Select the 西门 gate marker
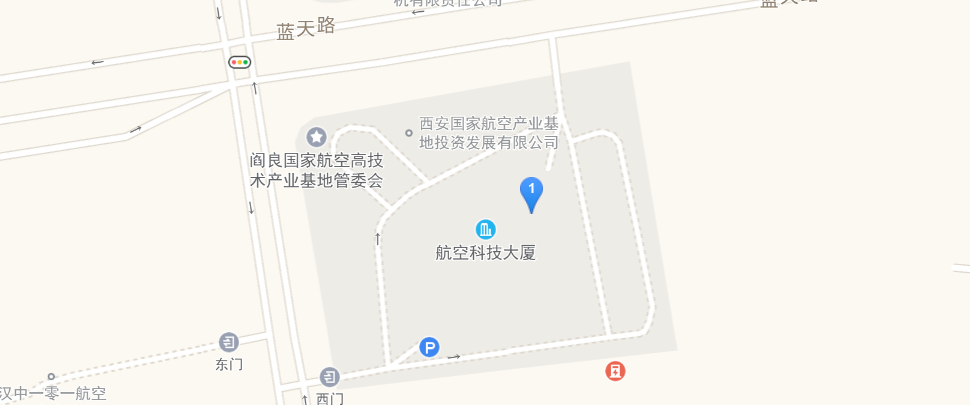This screenshot has width=970, height=405. click(x=330, y=377)
